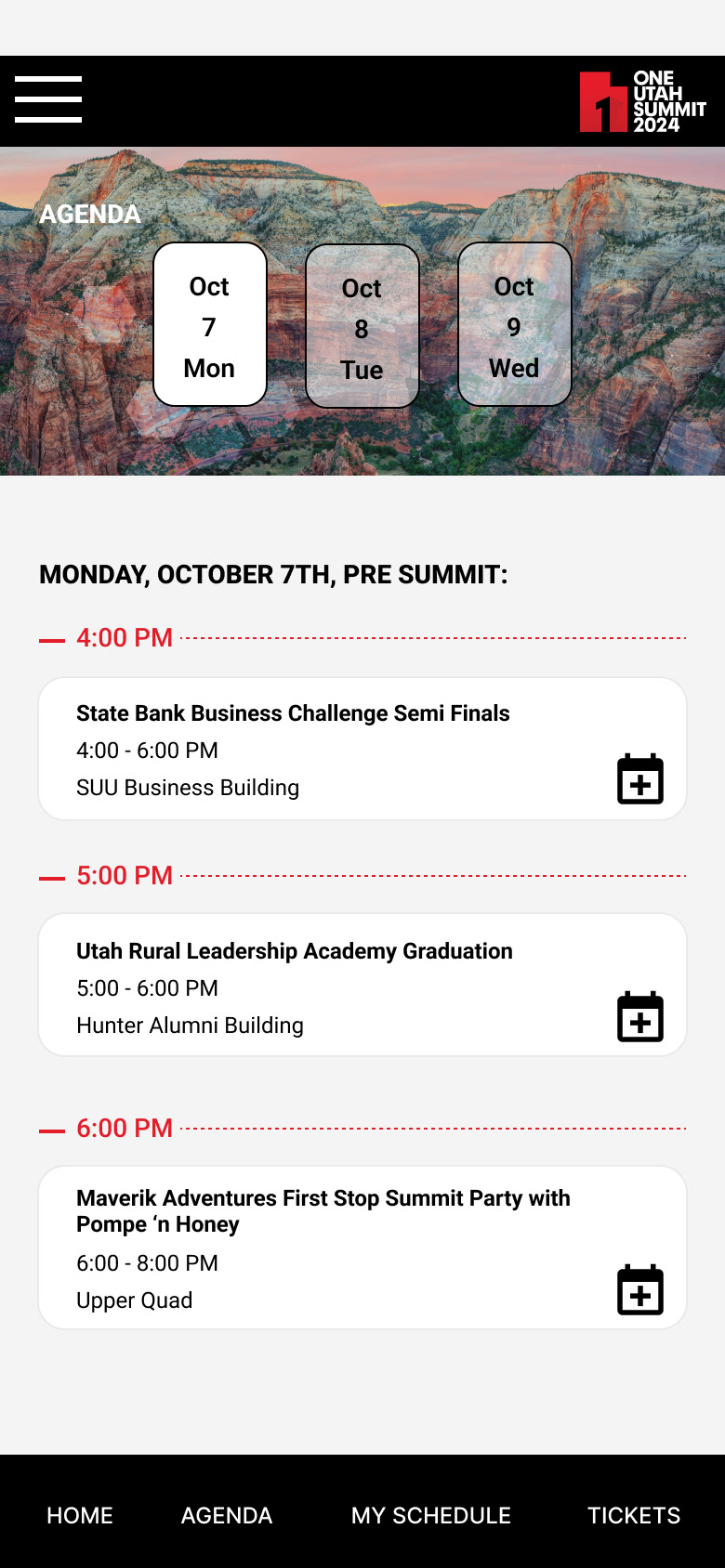Go to the Home tab

tap(80, 1515)
